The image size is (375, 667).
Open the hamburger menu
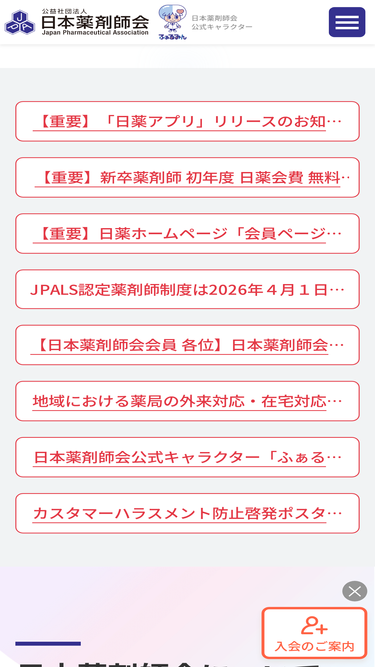[347, 22]
